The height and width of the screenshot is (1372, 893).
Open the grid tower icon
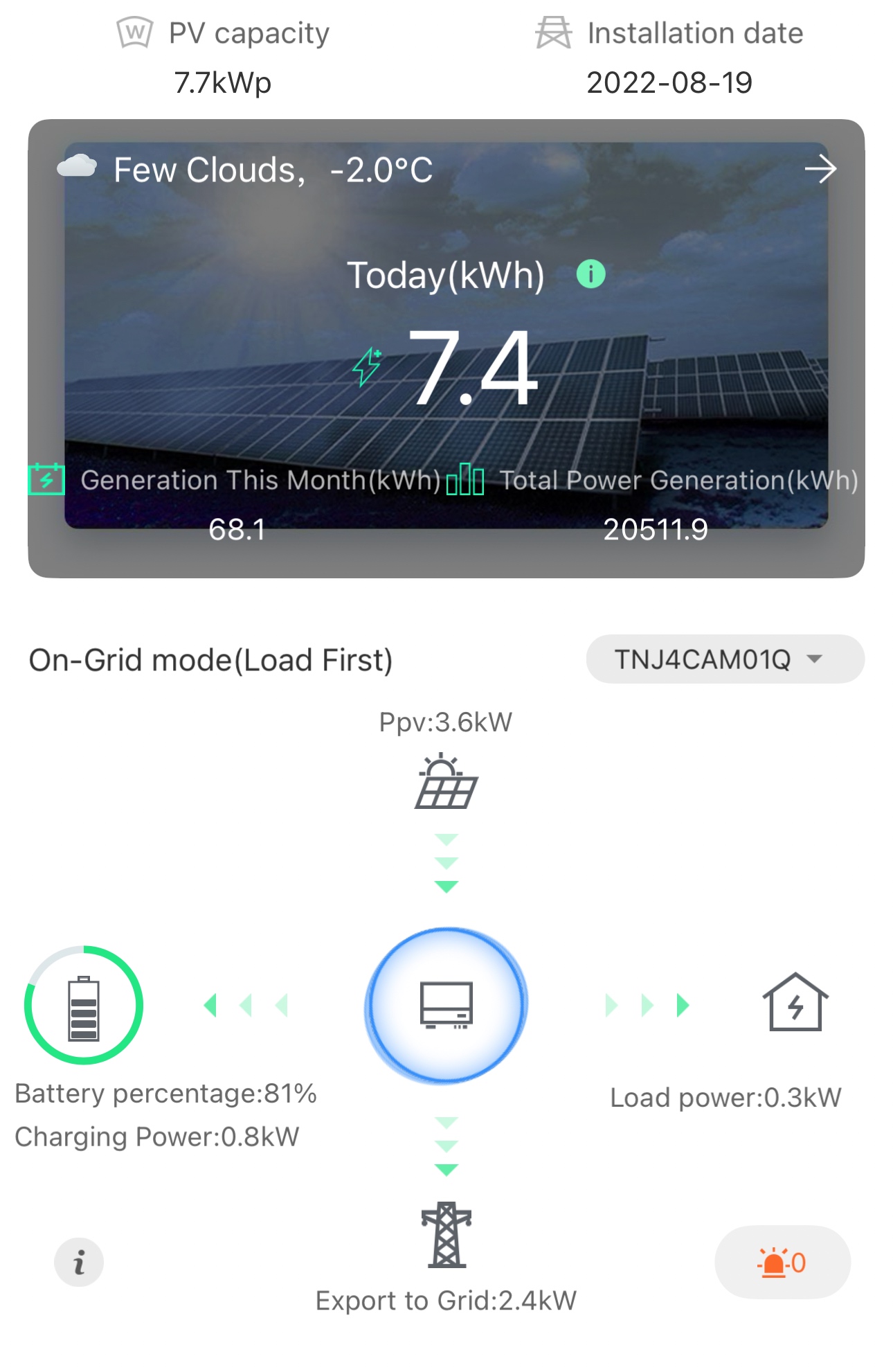click(x=447, y=1235)
